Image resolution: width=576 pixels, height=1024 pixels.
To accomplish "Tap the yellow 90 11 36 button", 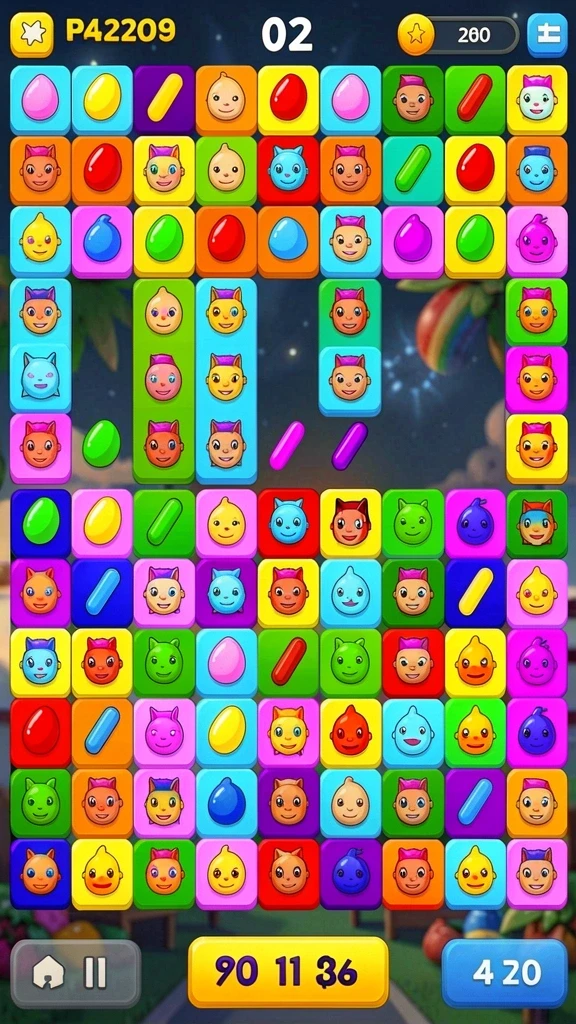I will 288,972.
